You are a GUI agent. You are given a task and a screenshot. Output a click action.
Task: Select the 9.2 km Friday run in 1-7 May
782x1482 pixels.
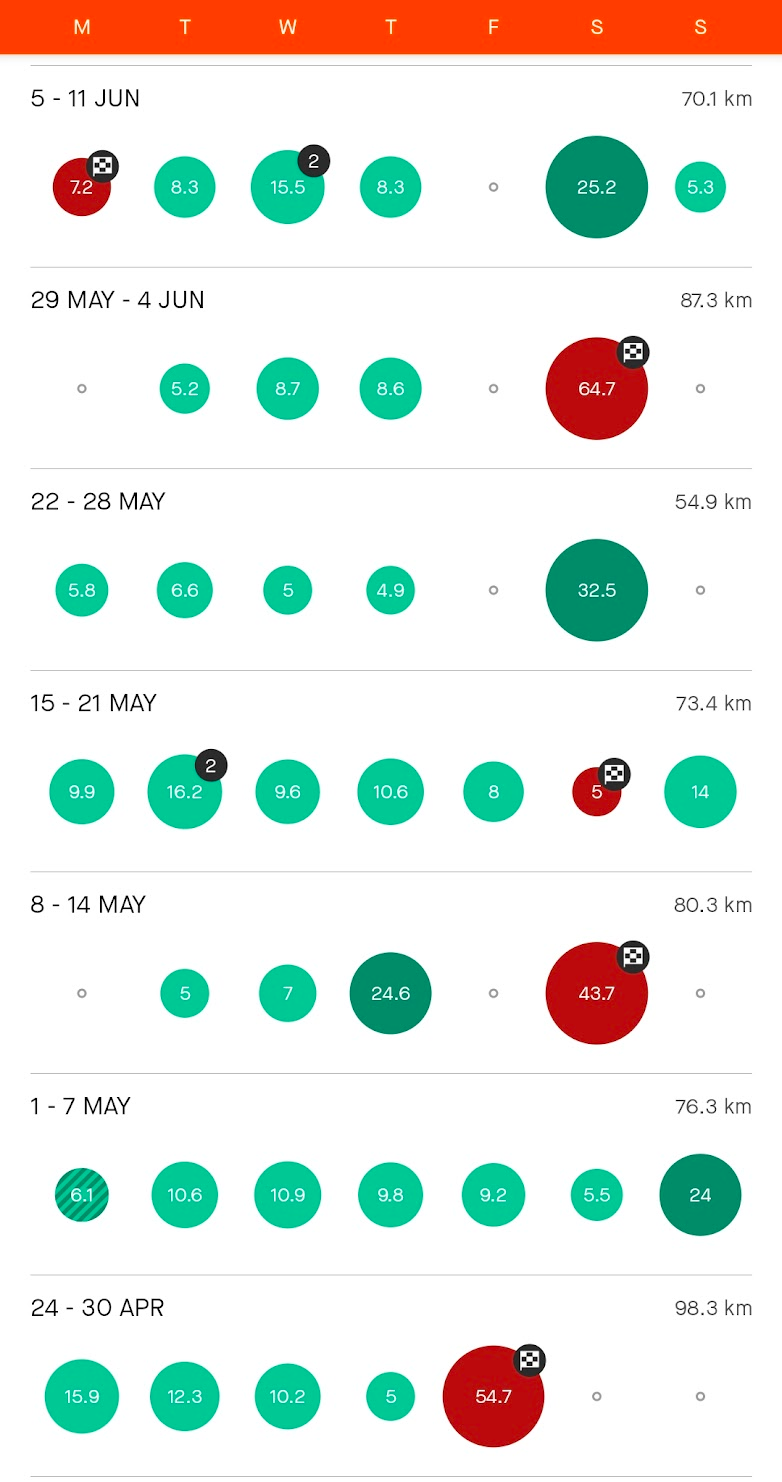493,1195
